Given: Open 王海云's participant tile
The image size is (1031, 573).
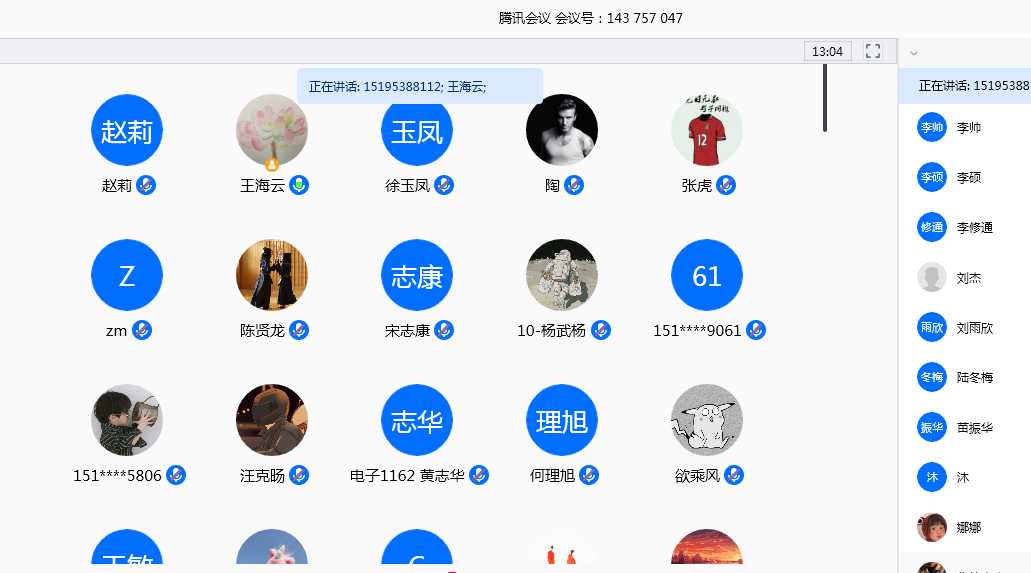Looking at the screenshot, I should [x=272, y=130].
